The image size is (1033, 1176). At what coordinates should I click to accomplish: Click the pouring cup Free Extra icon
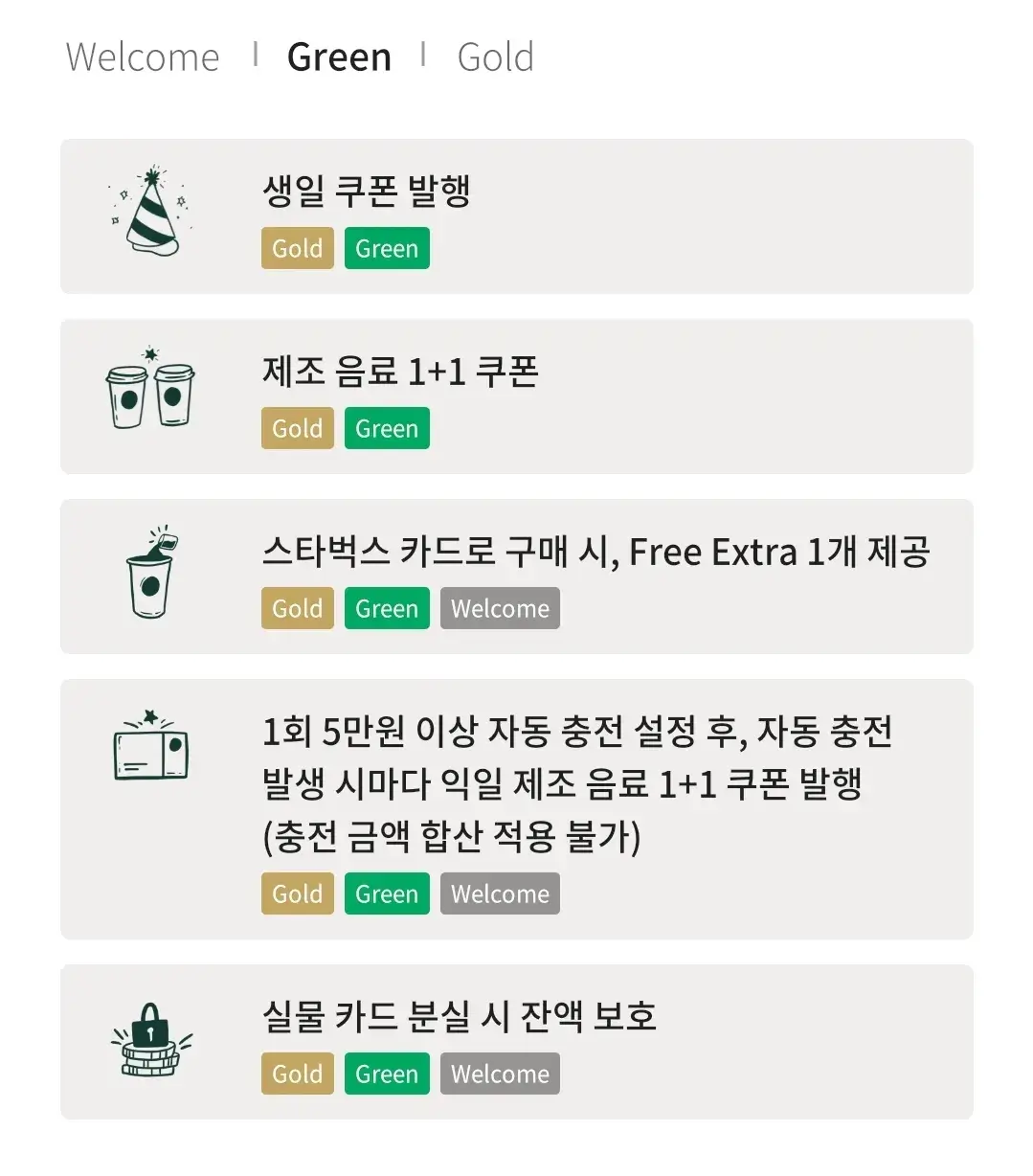pyautogui.click(x=148, y=573)
